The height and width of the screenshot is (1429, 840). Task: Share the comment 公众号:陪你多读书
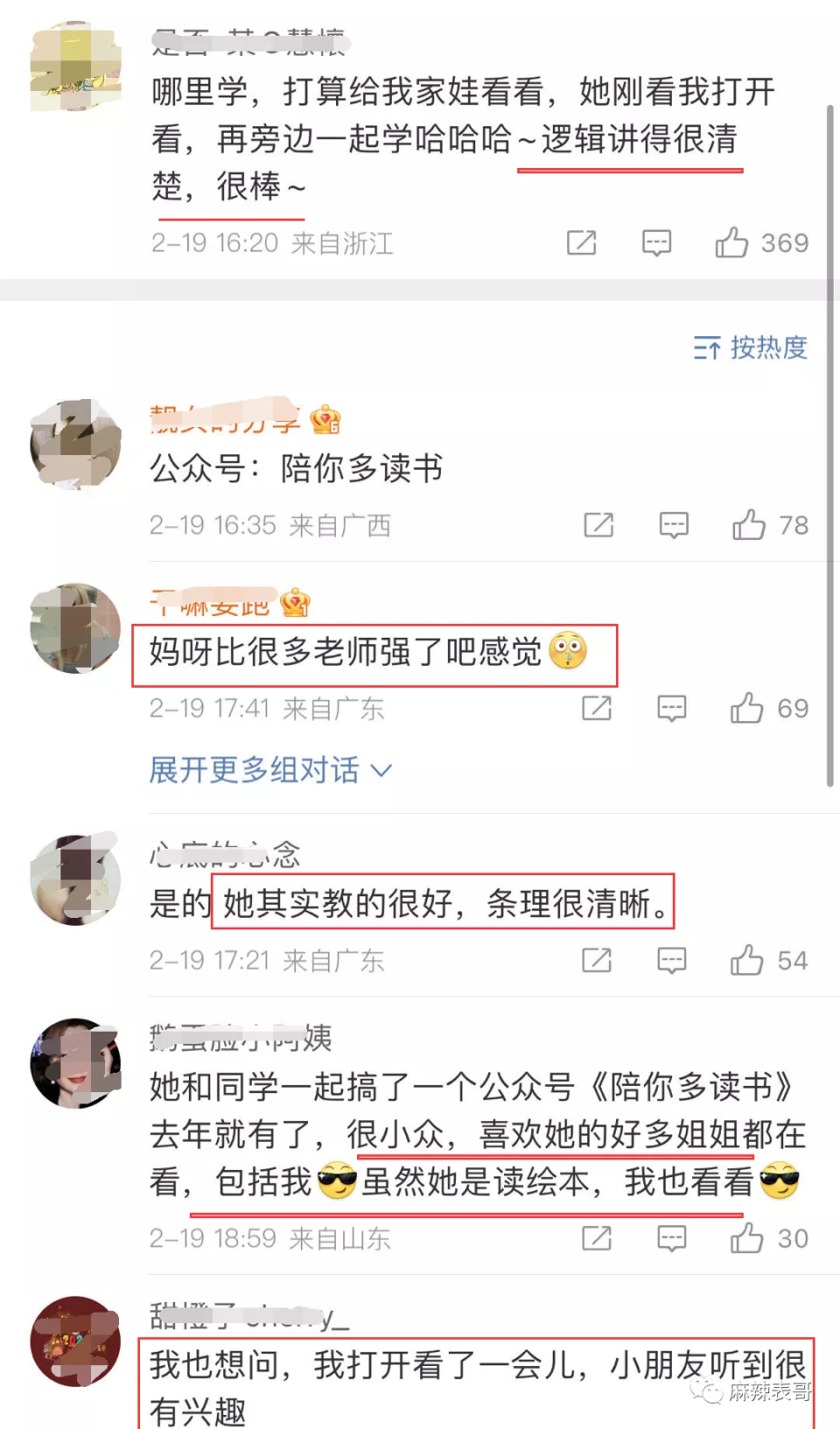click(598, 525)
